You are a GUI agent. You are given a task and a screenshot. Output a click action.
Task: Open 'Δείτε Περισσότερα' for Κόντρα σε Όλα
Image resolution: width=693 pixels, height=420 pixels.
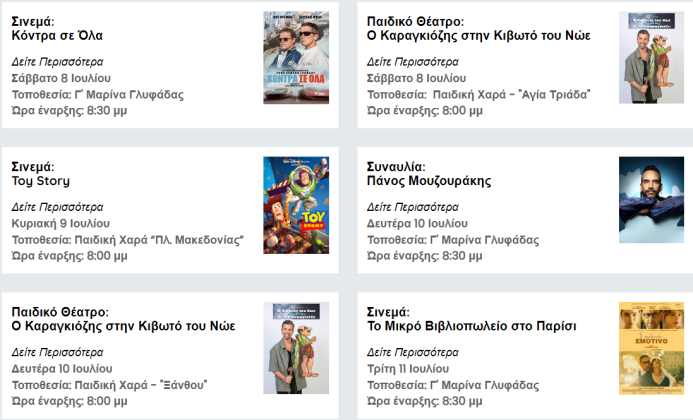click(57, 61)
